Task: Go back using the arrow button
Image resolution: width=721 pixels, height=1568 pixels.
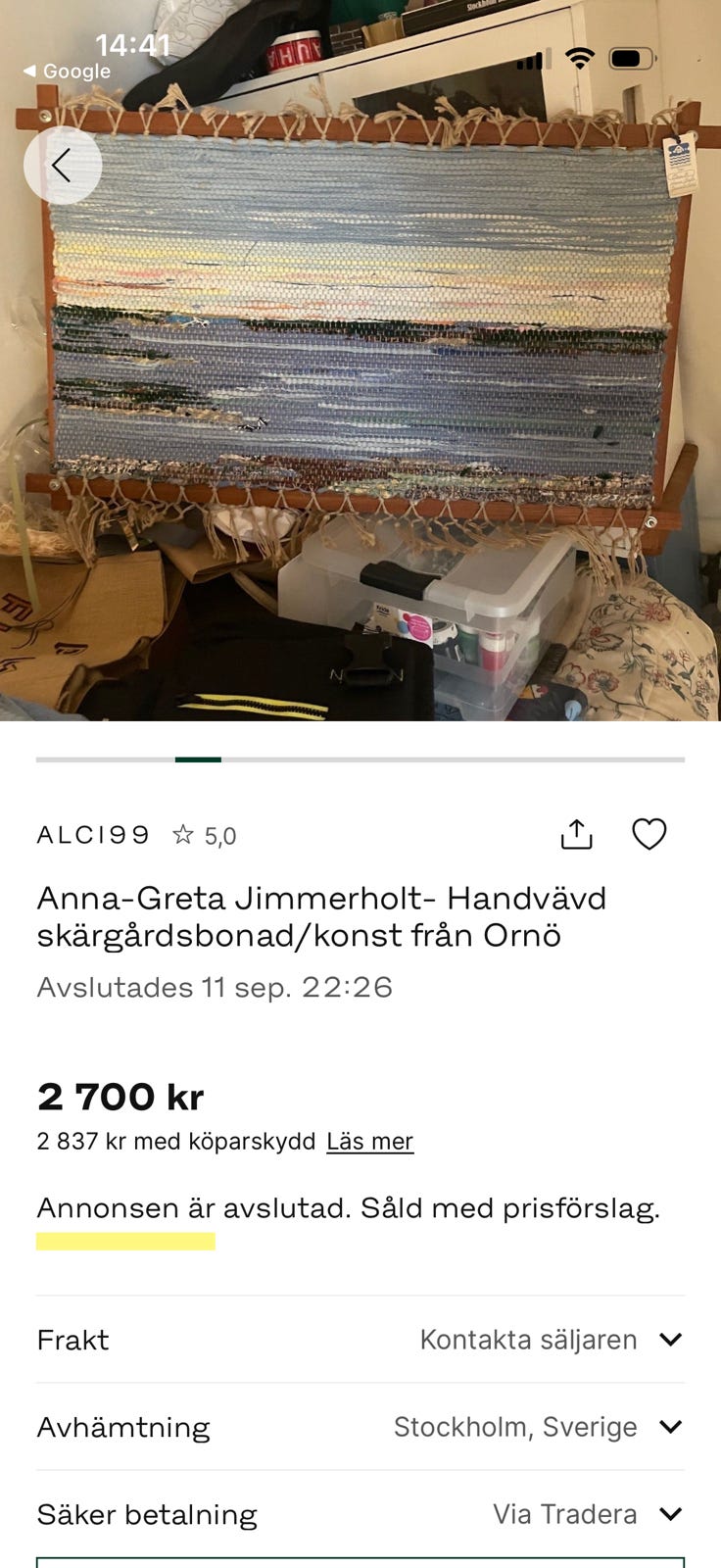Action: (x=63, y=165)
